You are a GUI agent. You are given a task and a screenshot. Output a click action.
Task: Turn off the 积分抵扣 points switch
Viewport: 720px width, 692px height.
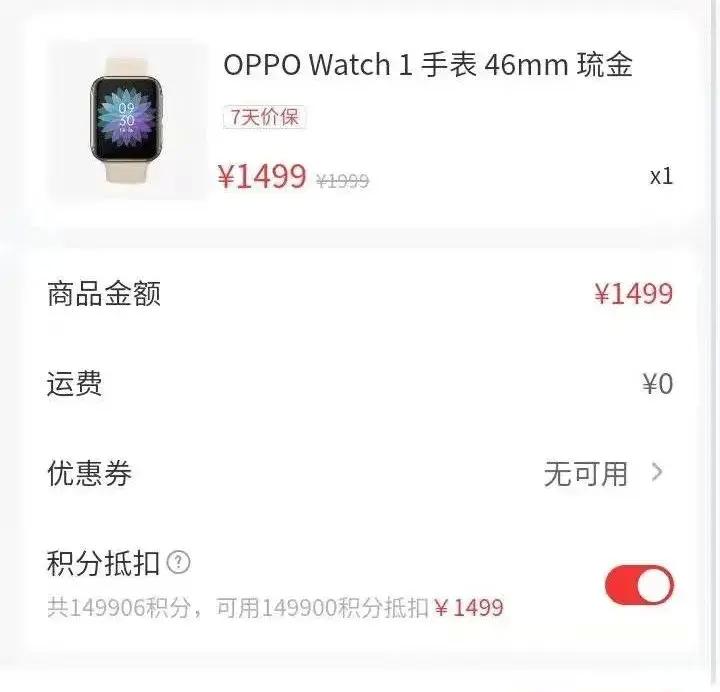(x=639, y=585)
